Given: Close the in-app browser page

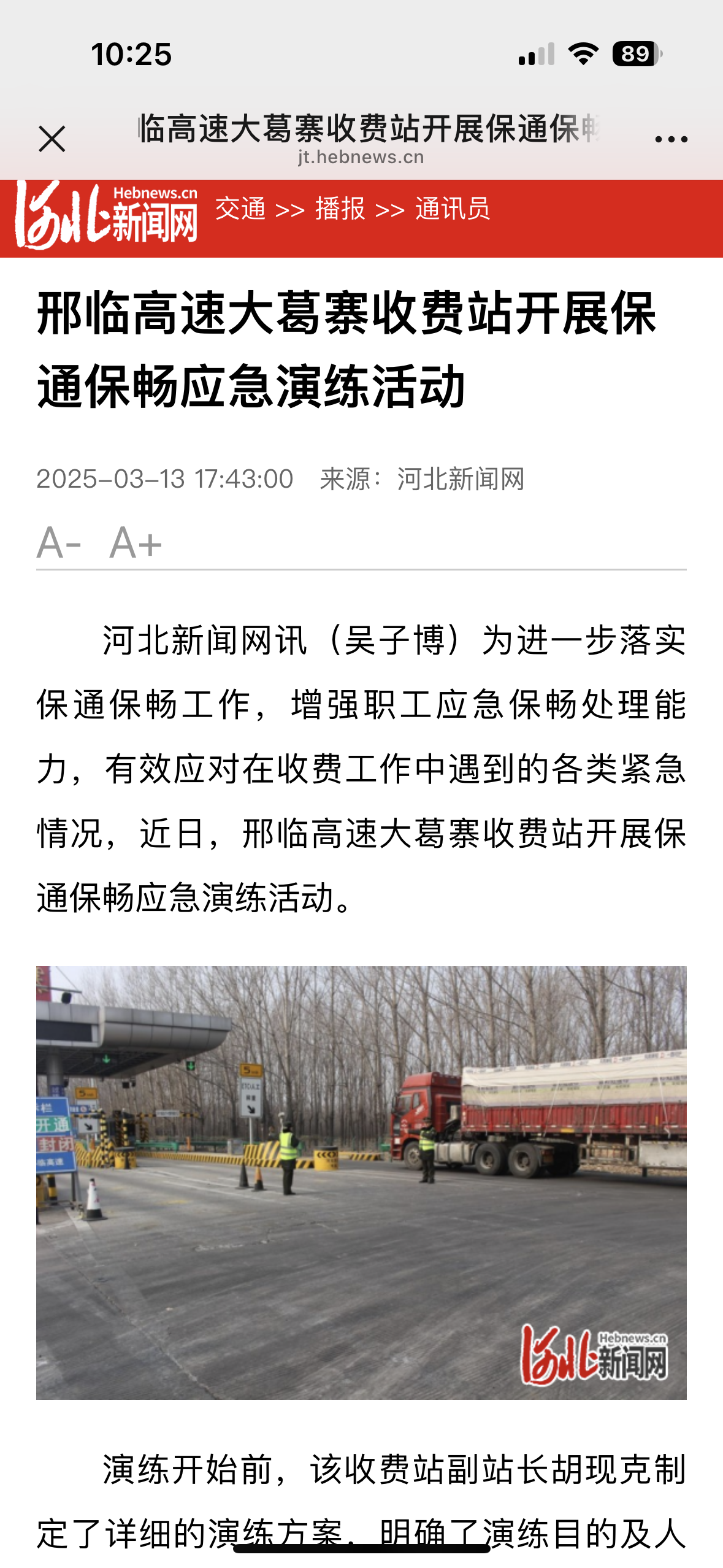Looking at the screenshot, I should [52, 139].
